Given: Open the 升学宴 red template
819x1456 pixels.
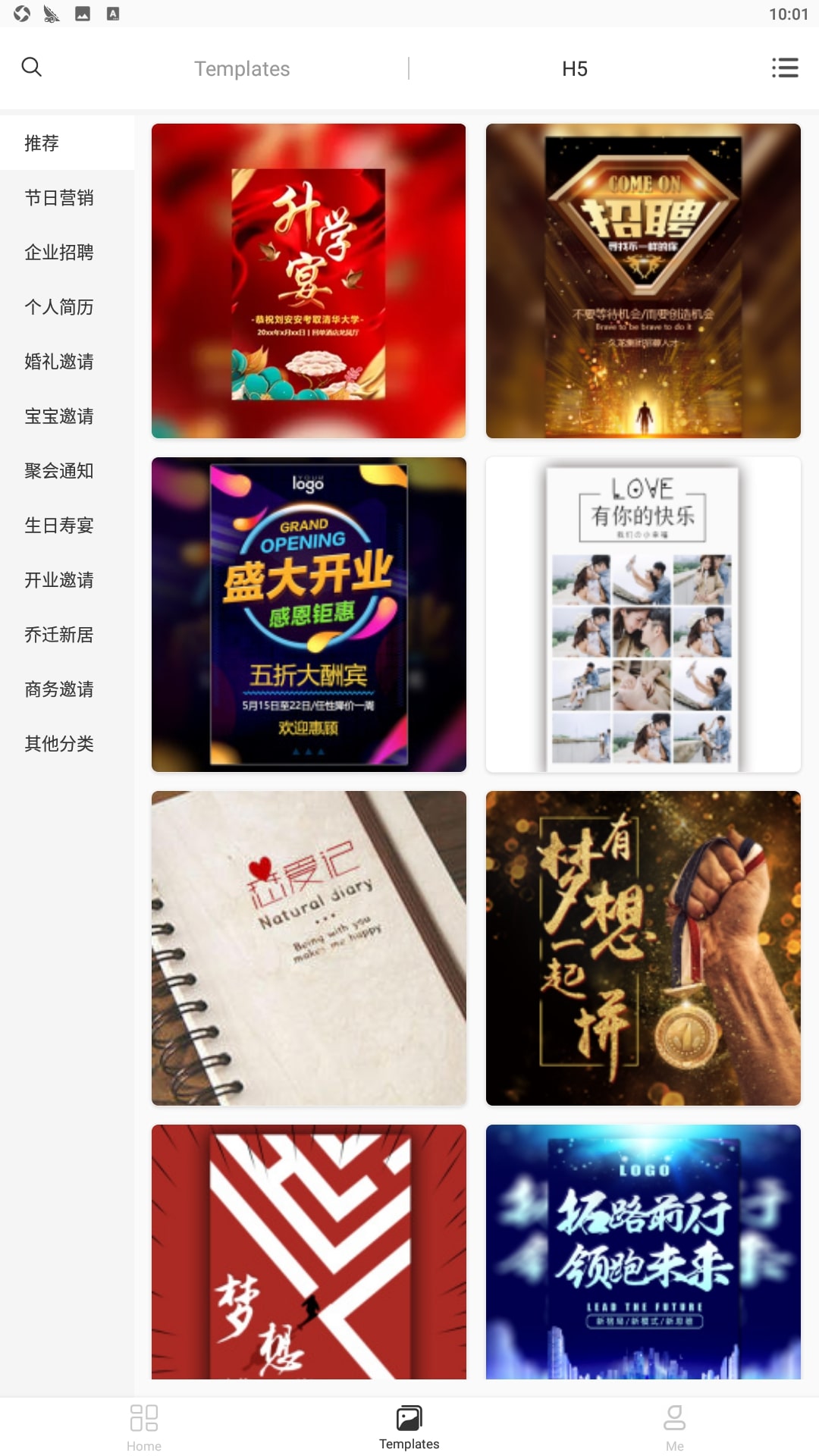Looking at the screenshot, I should click(x=309, y=281).
